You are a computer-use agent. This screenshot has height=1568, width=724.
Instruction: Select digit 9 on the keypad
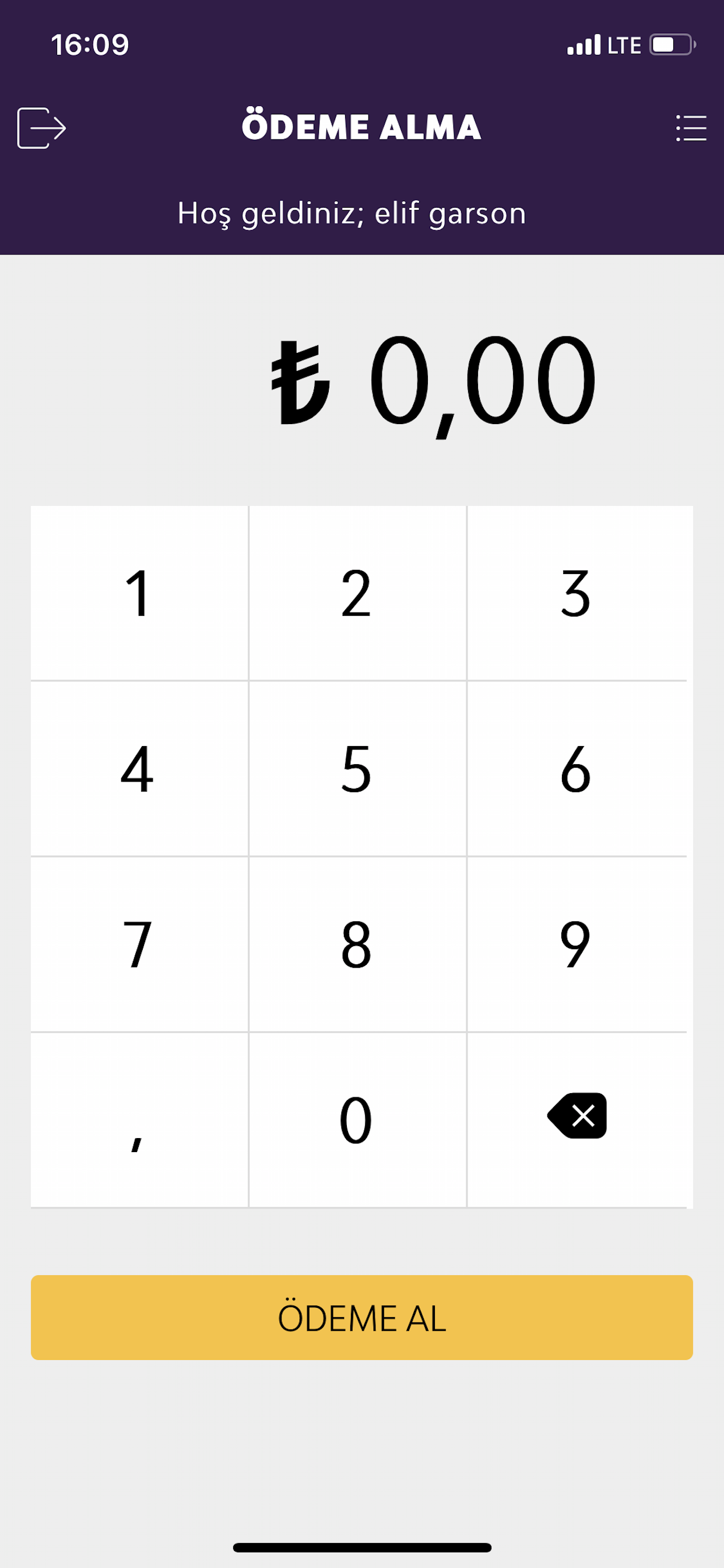[576, 944]
